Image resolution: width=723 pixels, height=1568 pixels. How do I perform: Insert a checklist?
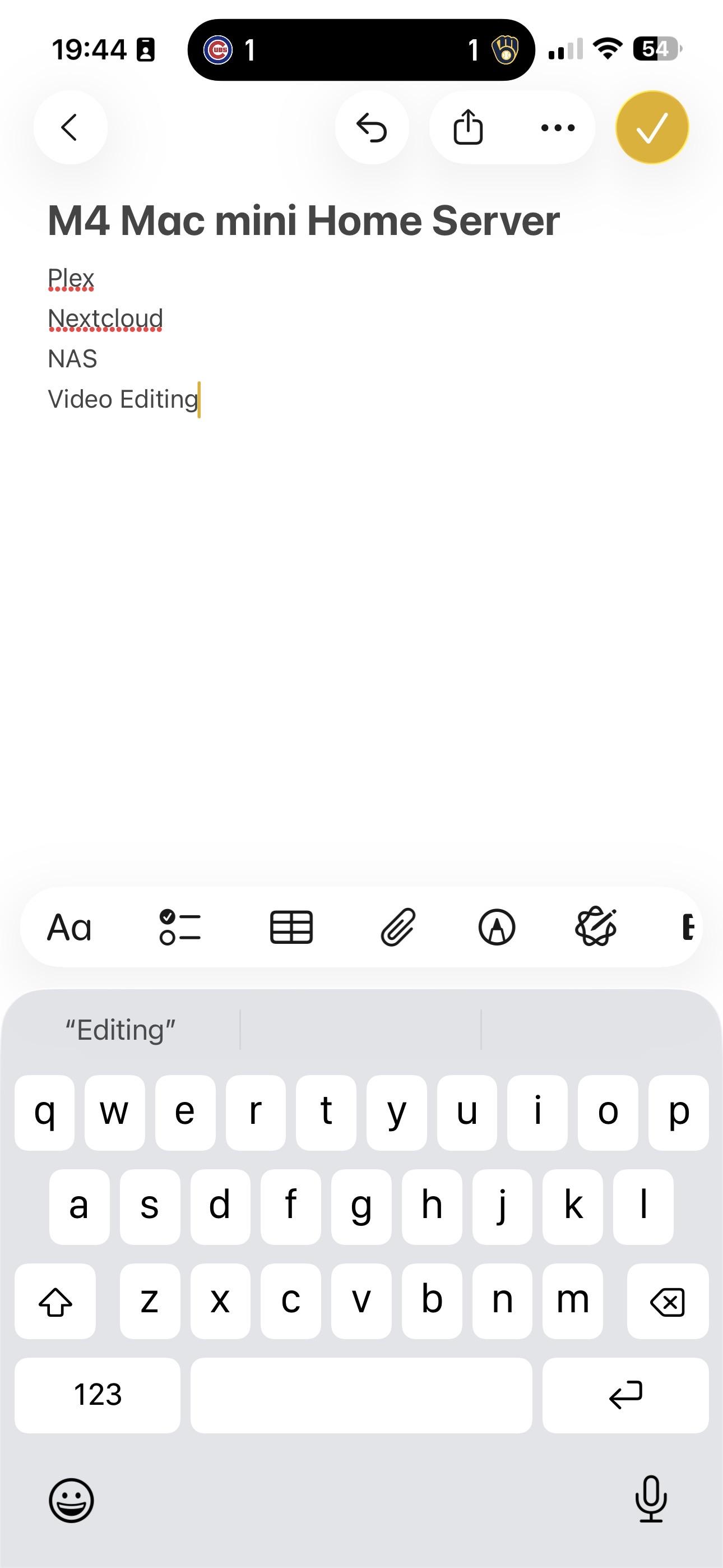(x=180, y=928)
